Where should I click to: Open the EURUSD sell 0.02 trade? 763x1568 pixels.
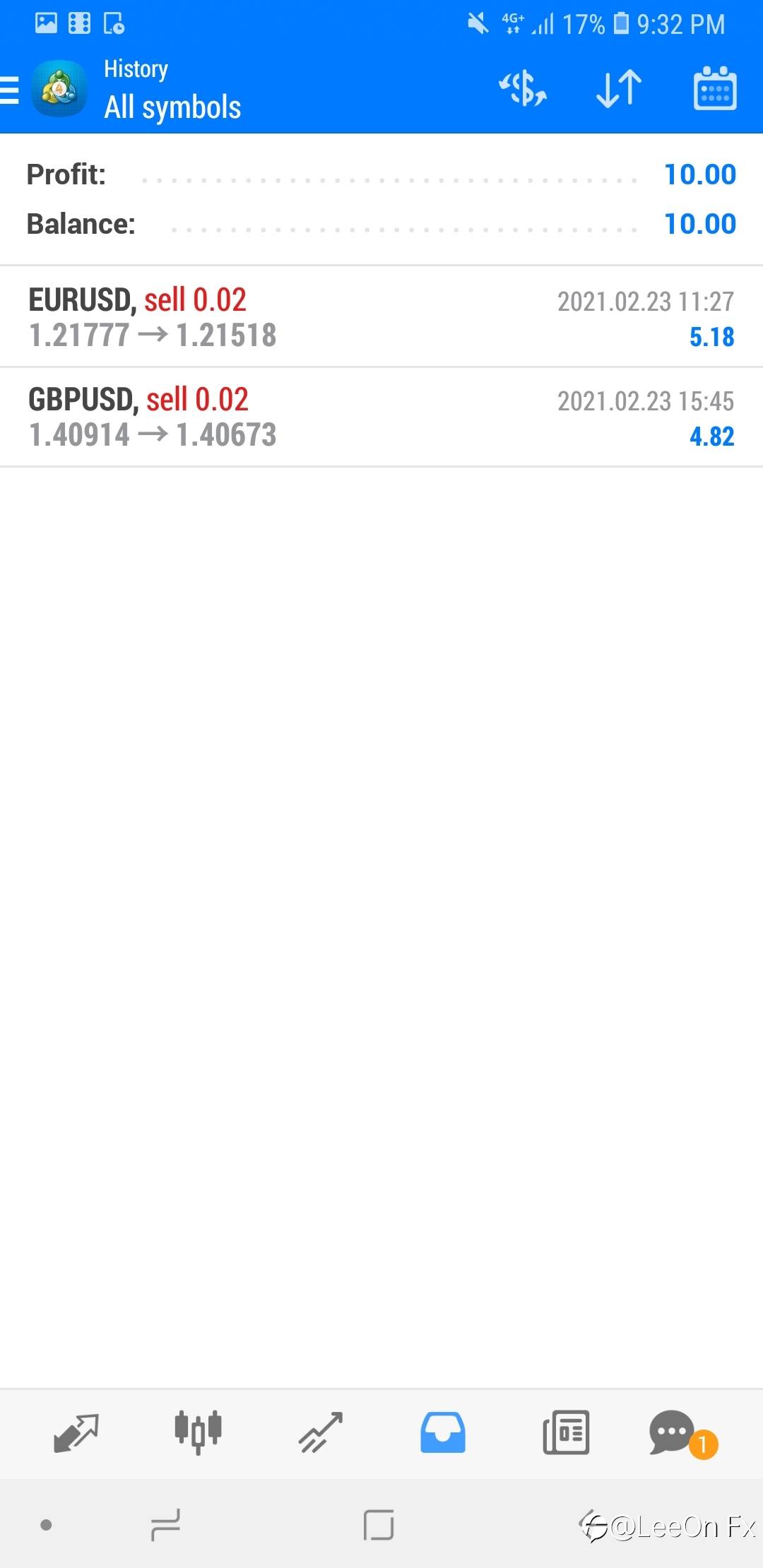point(381,317)
